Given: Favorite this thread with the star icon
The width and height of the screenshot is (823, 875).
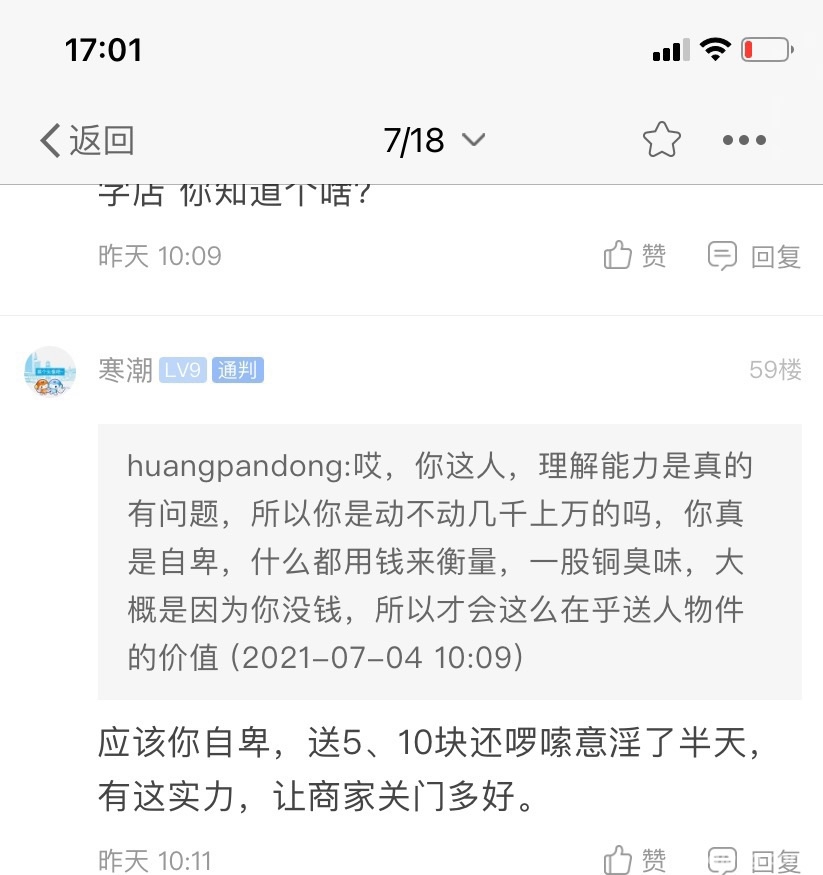Looking at the screenshot, I should [661, 141].
